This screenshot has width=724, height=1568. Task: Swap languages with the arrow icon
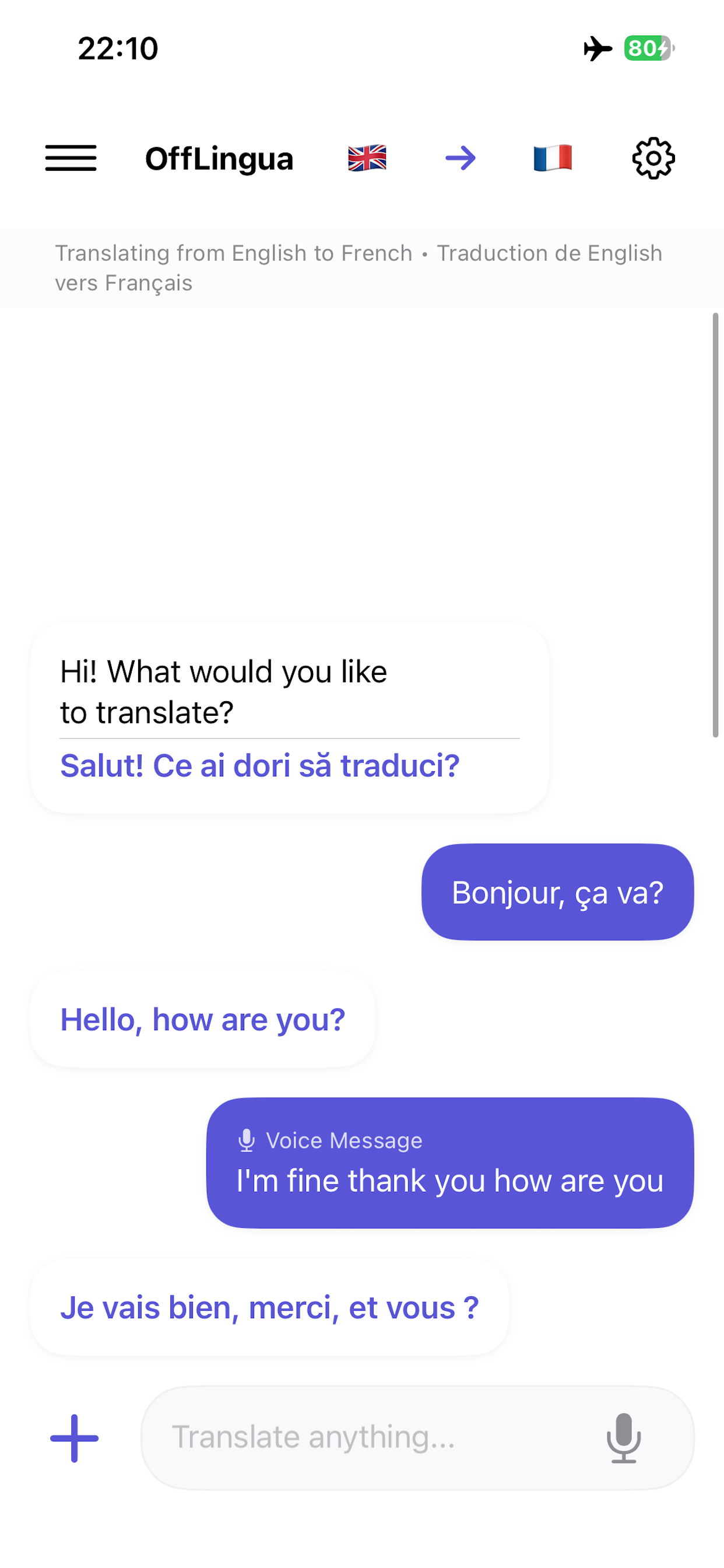460,158
